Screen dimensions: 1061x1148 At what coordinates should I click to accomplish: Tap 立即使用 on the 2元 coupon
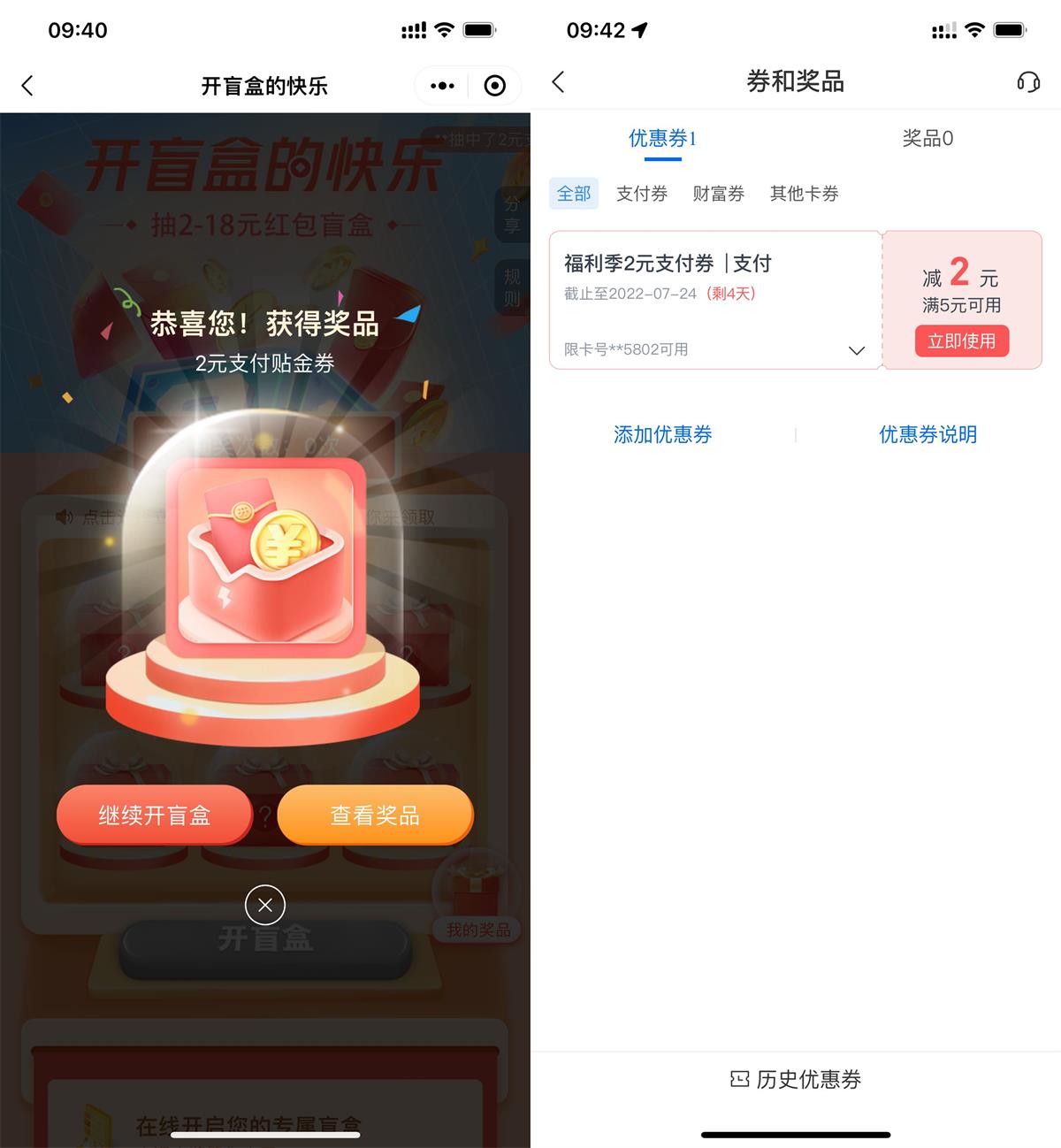pos(961,341)
